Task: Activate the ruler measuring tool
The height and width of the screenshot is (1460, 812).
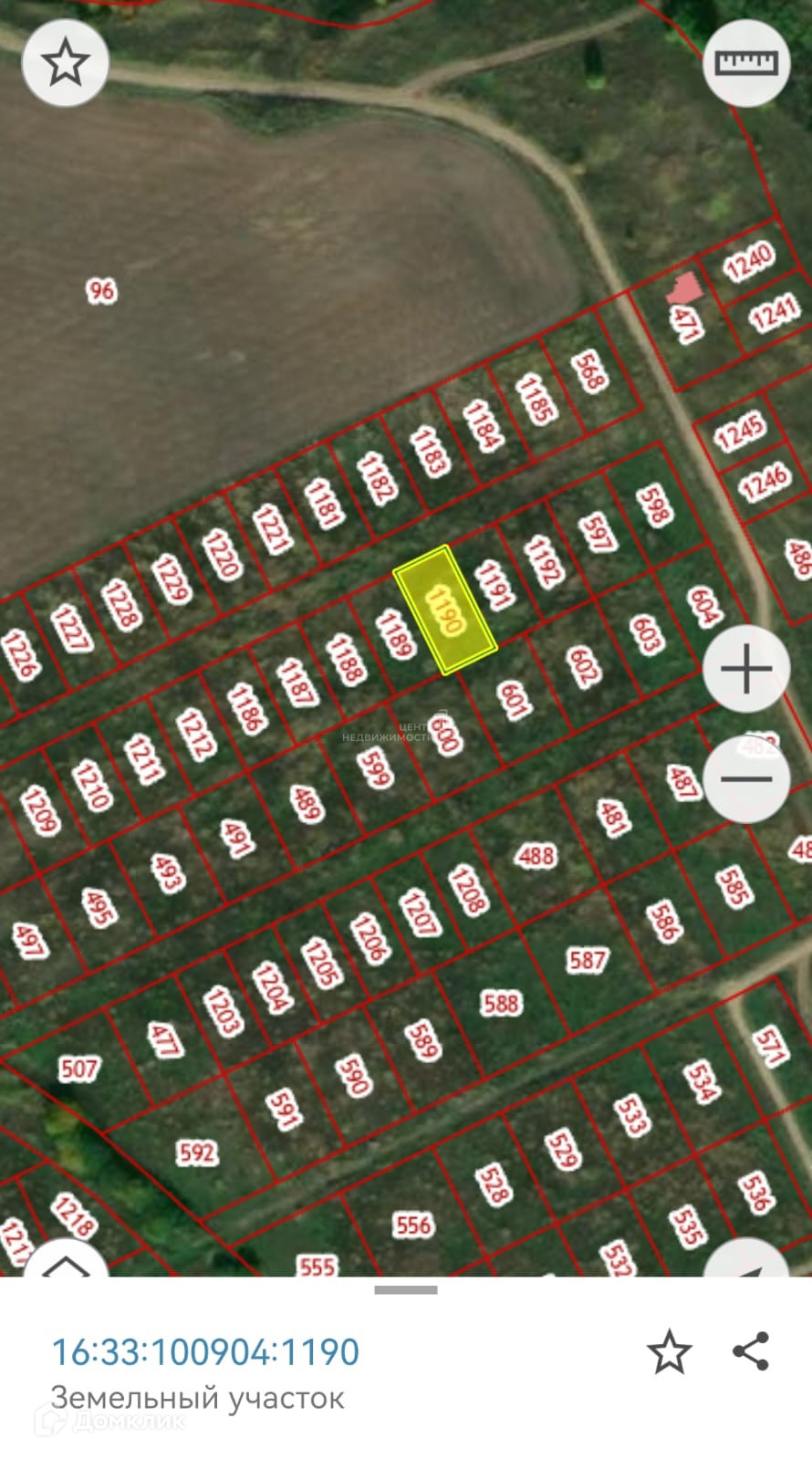Action: point(746,64)
